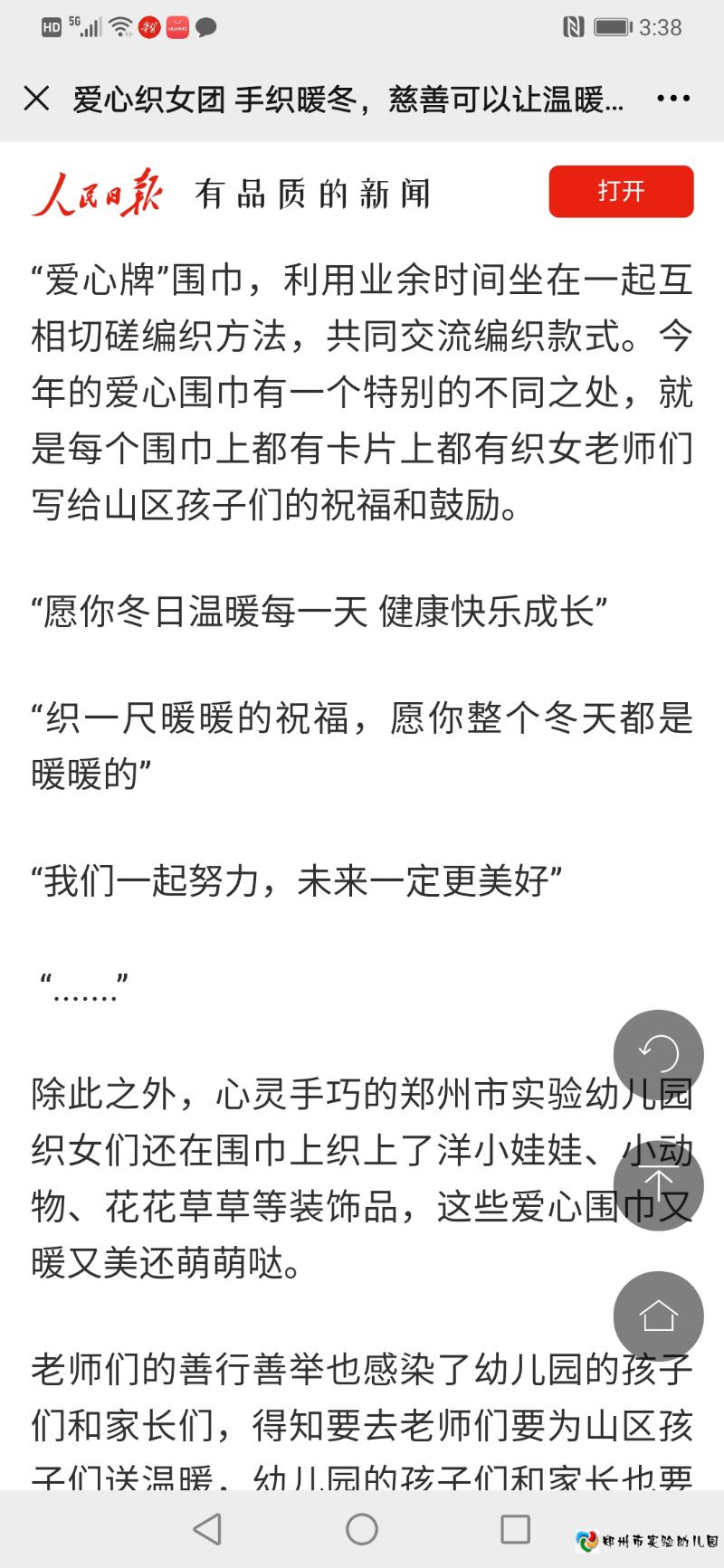Open the three-dot overflow menu
Screen dimensions: 724x1568
click(x=674, y=99)
